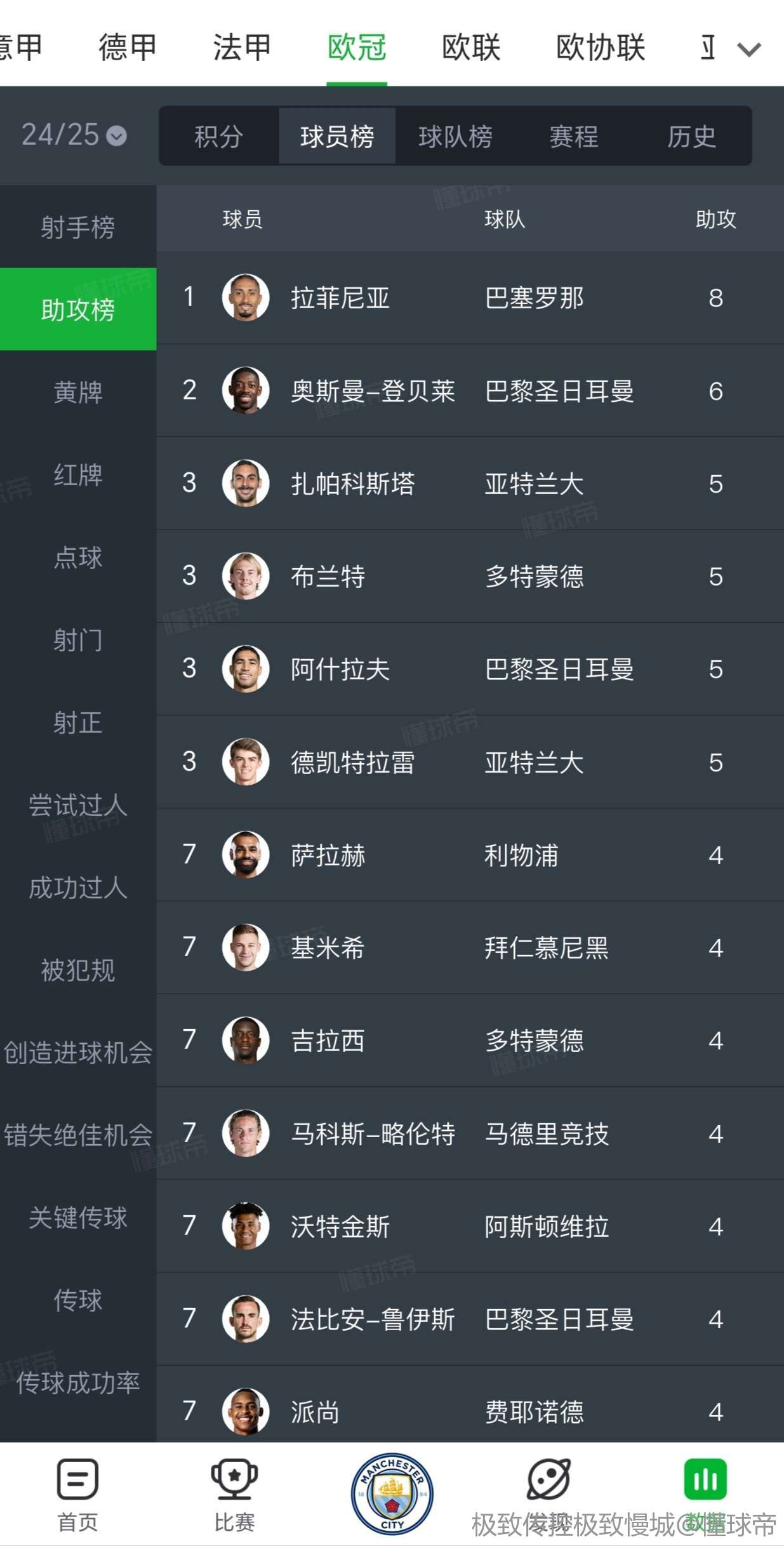784x1546 pixels.
Task: Open player row 基米希
Action: click(470, 948)
